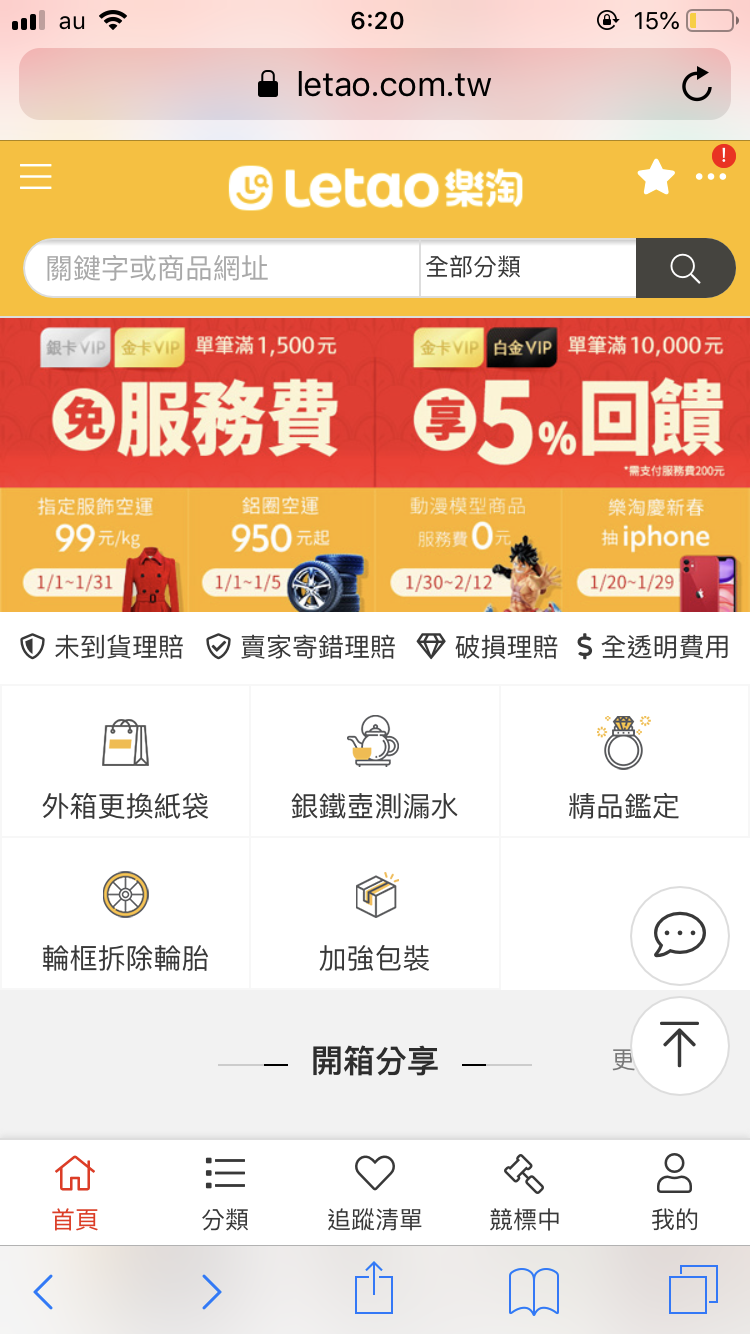Open the 追蹤清單 watchlist tab
Image resolution: width=750 pixels, height=1334 pixels.
(375, 1192)
